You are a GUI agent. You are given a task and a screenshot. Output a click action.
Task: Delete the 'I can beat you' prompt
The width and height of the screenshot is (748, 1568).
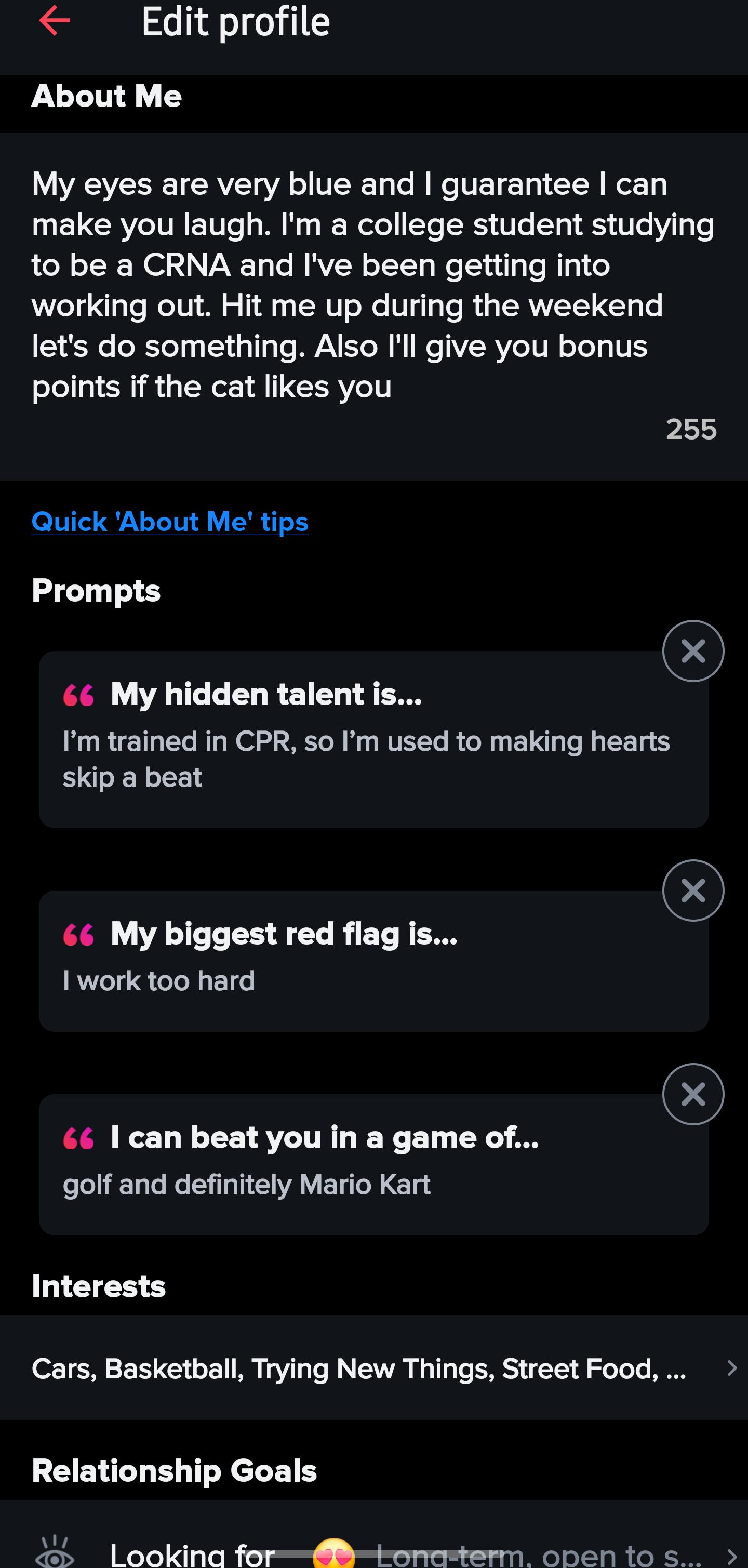click(x=692, y=1094)
